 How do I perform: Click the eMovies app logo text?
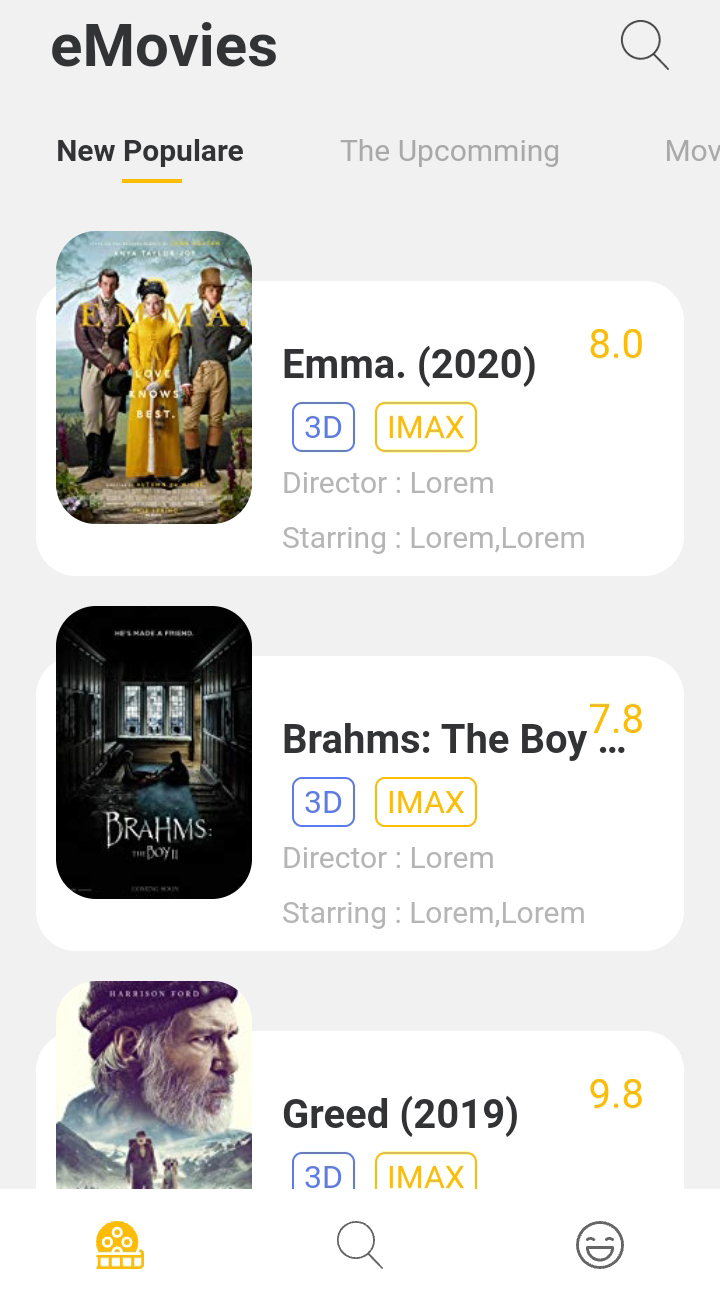[165, 45]
